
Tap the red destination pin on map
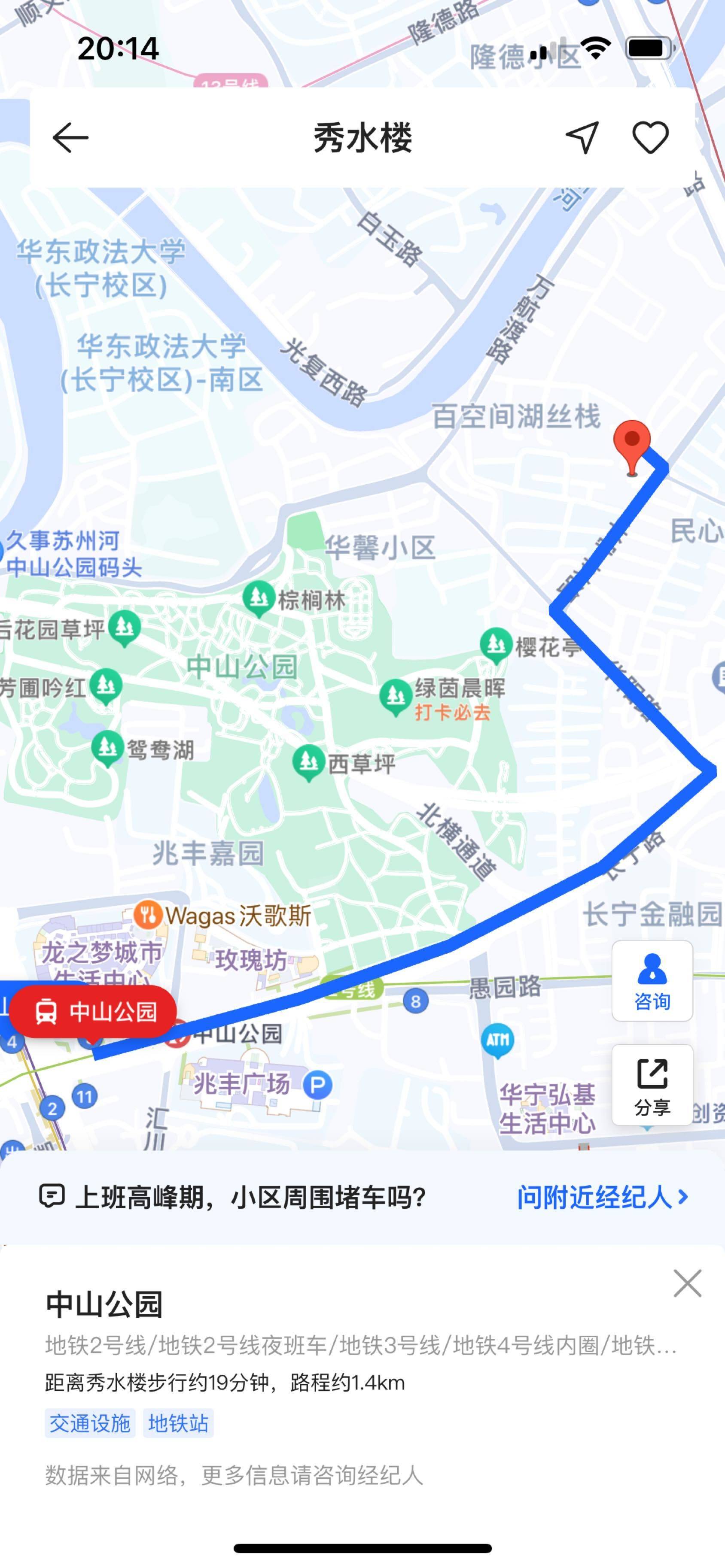coord(632,444)
